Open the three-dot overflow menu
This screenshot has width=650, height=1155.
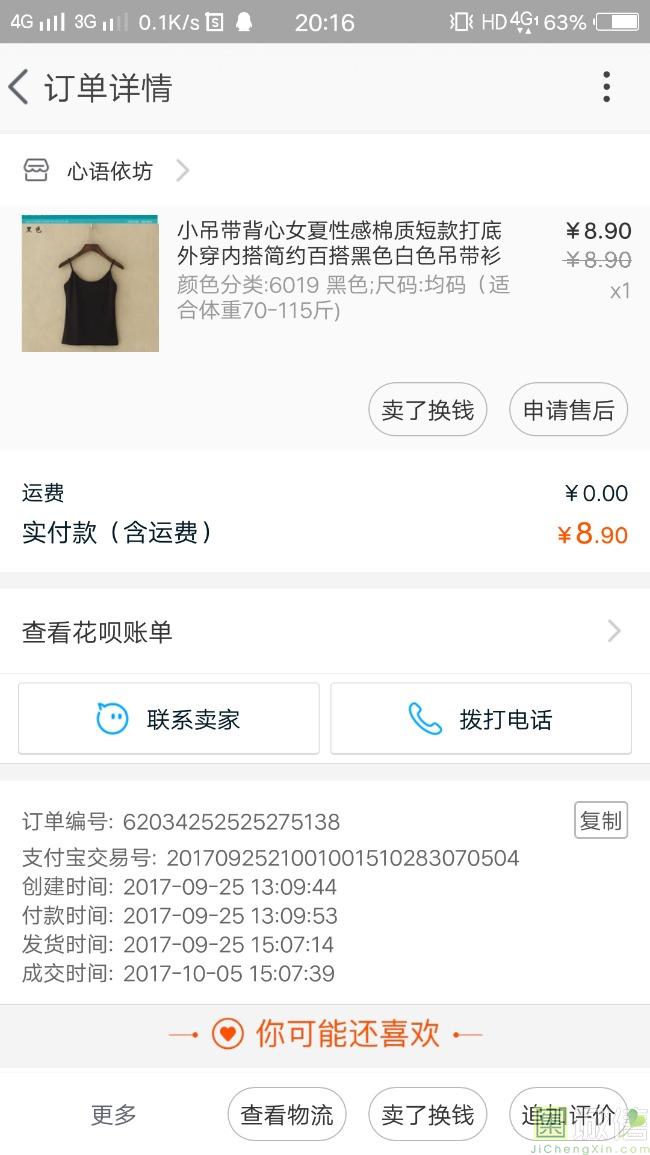[x=606, y=88]
